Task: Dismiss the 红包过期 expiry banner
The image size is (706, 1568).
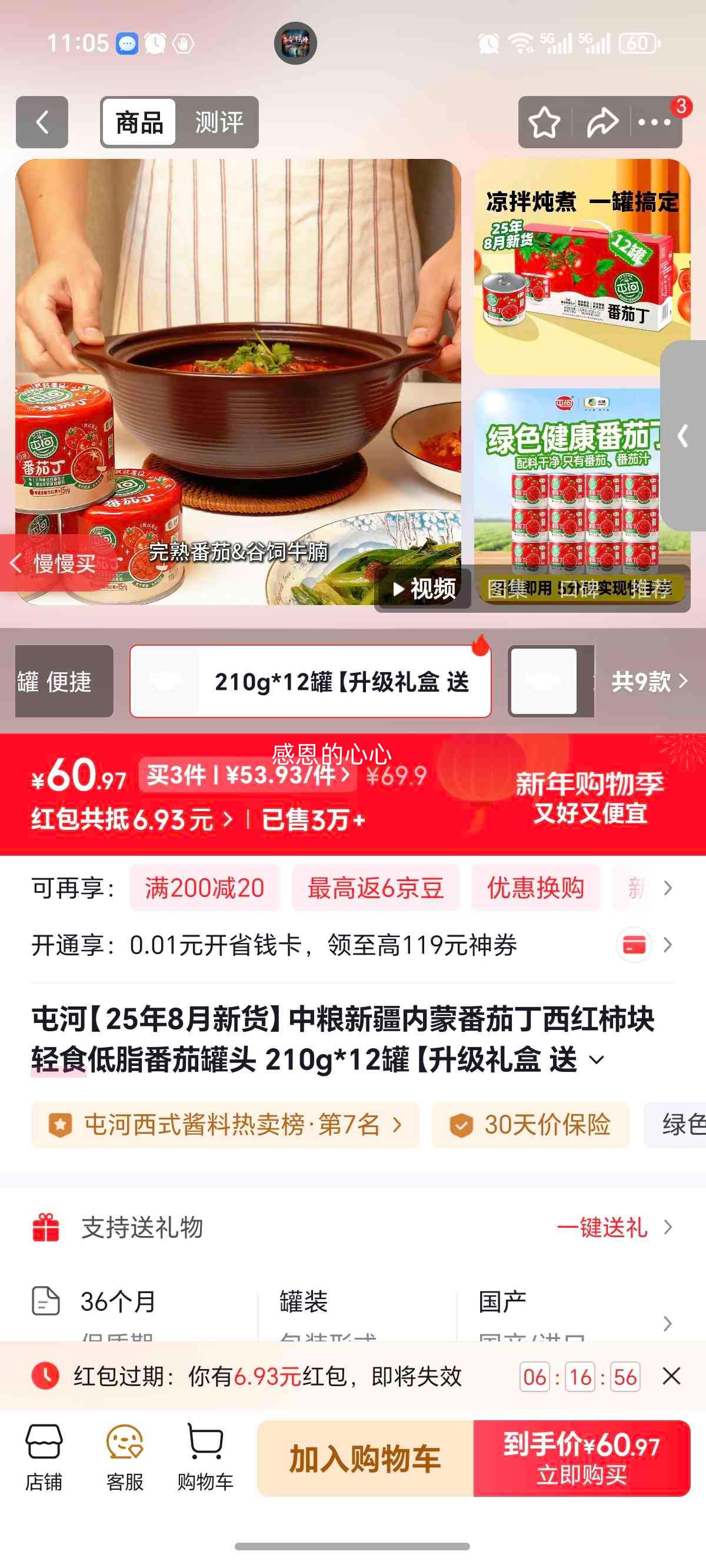Action: point(672,1377)
